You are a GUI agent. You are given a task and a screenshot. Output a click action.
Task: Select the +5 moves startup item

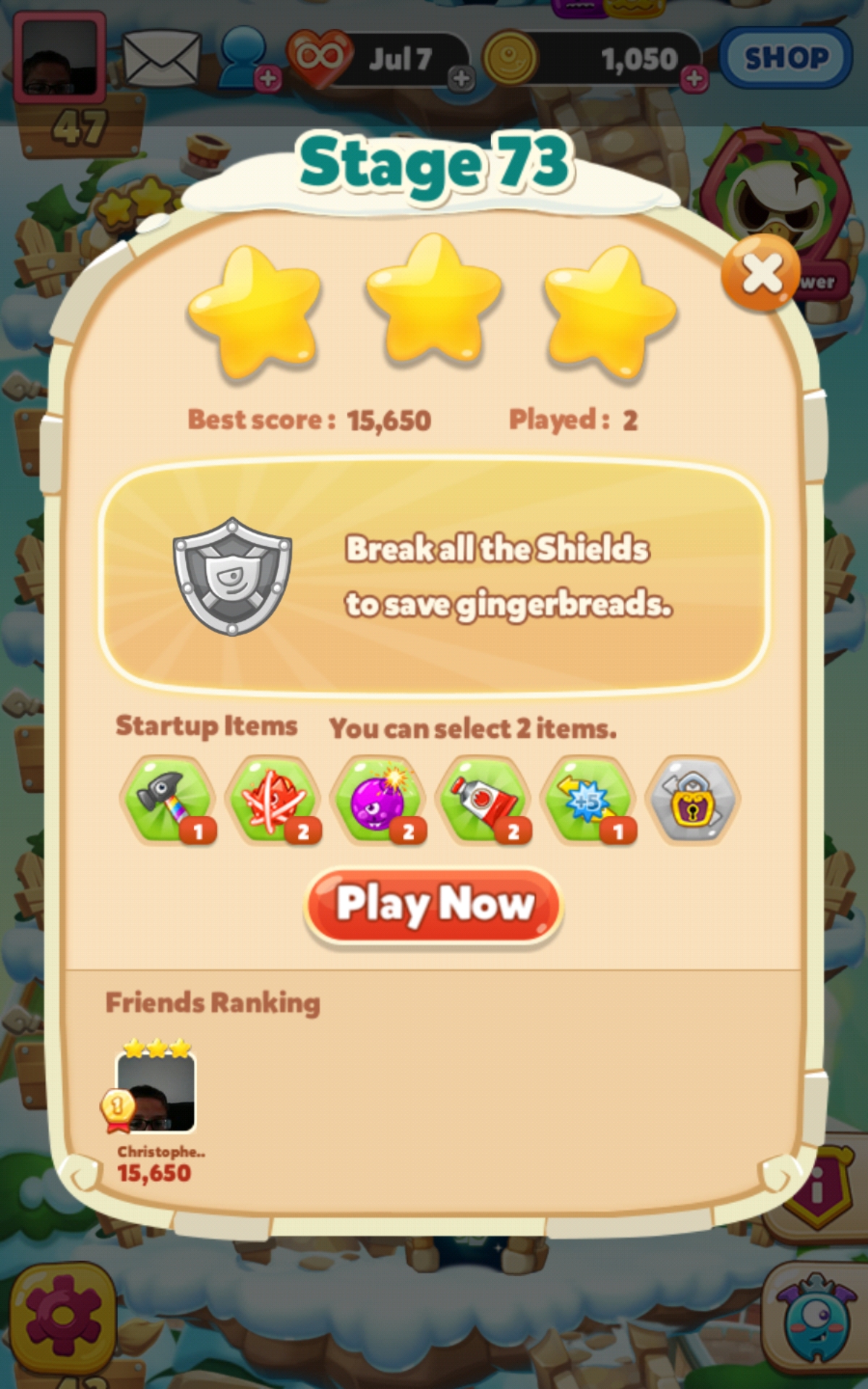[x=588, y=799]
